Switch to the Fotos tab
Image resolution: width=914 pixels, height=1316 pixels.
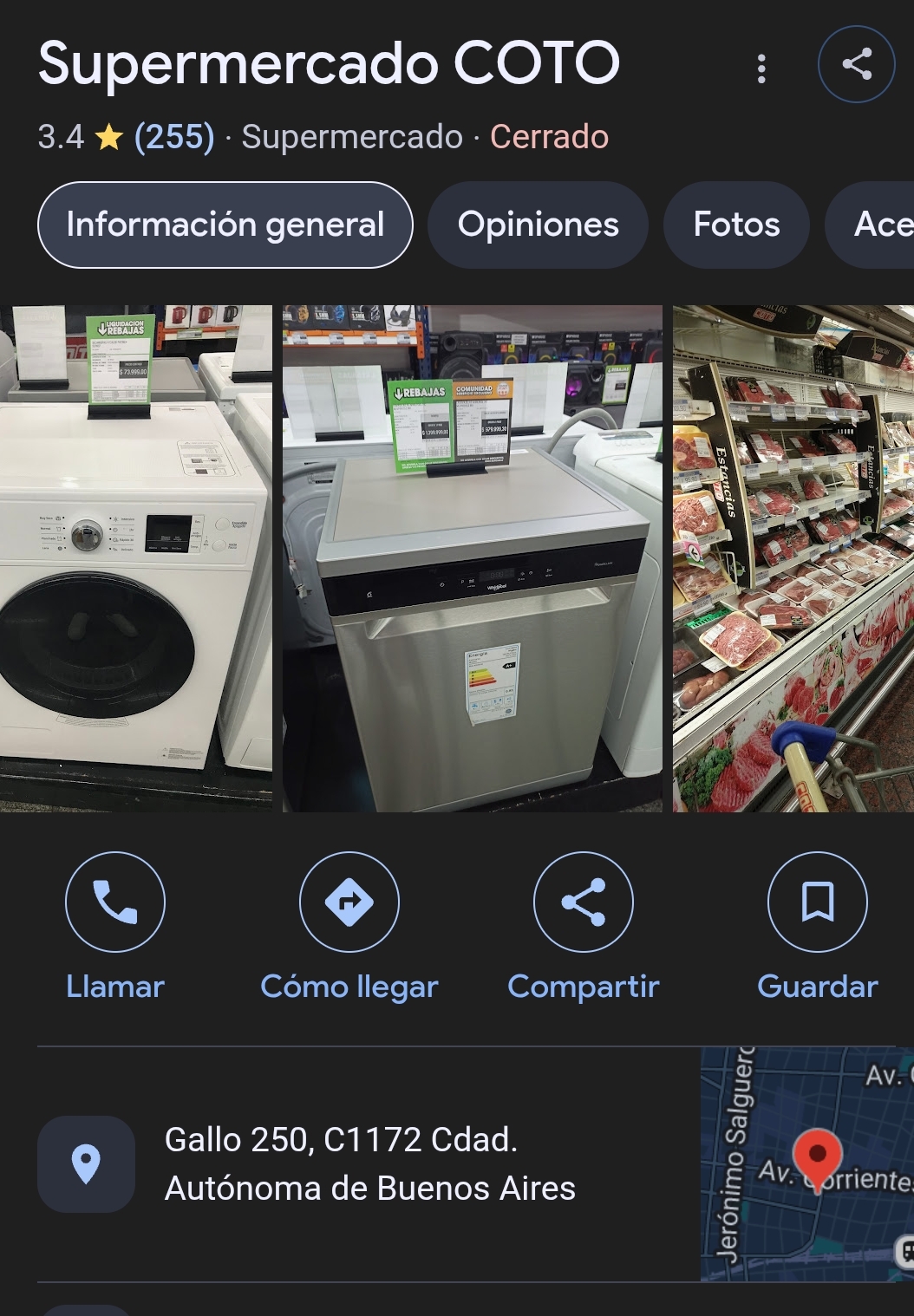click(x=736, y=225)
